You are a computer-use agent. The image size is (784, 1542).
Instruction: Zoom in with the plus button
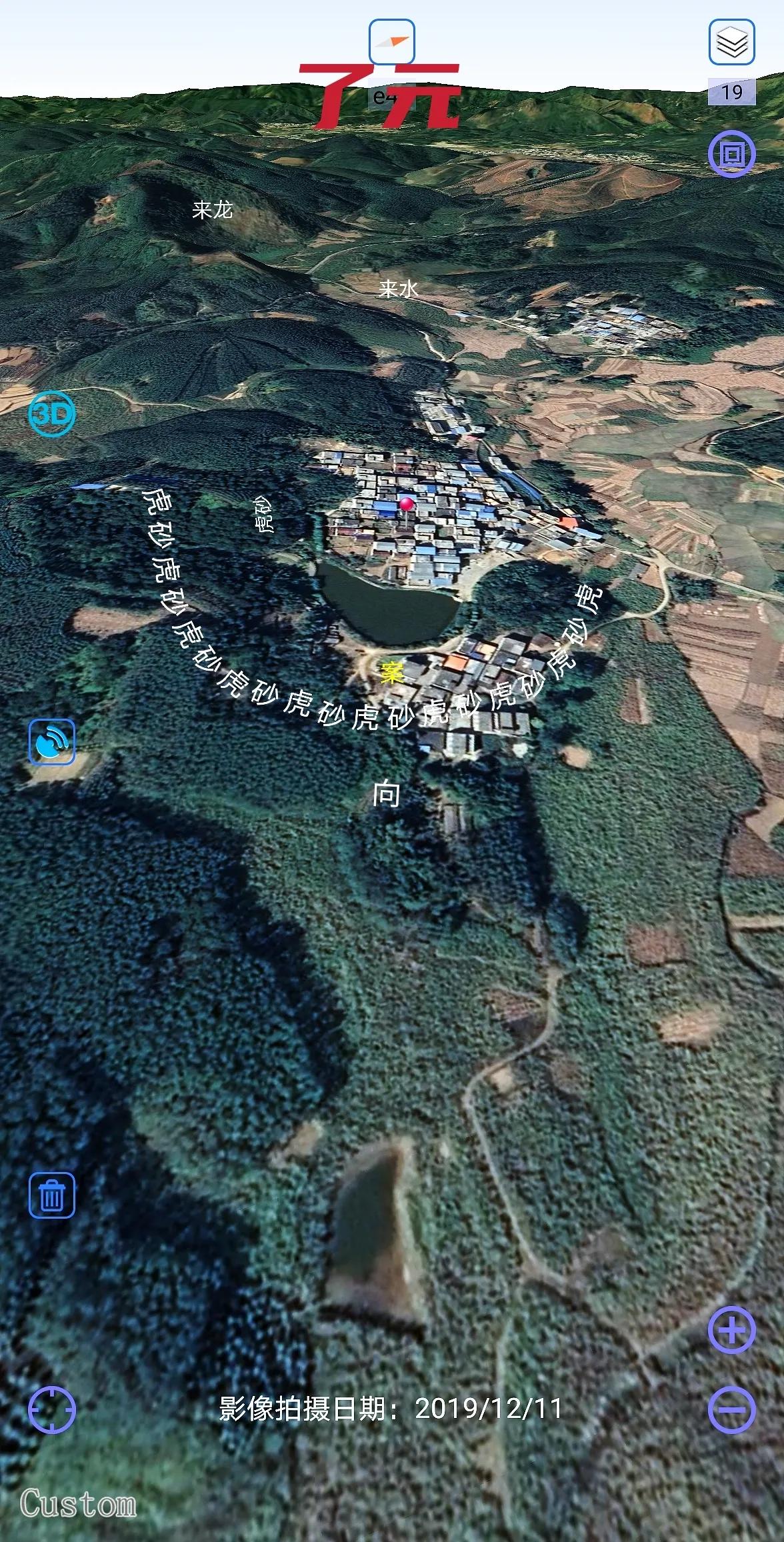731,1331
